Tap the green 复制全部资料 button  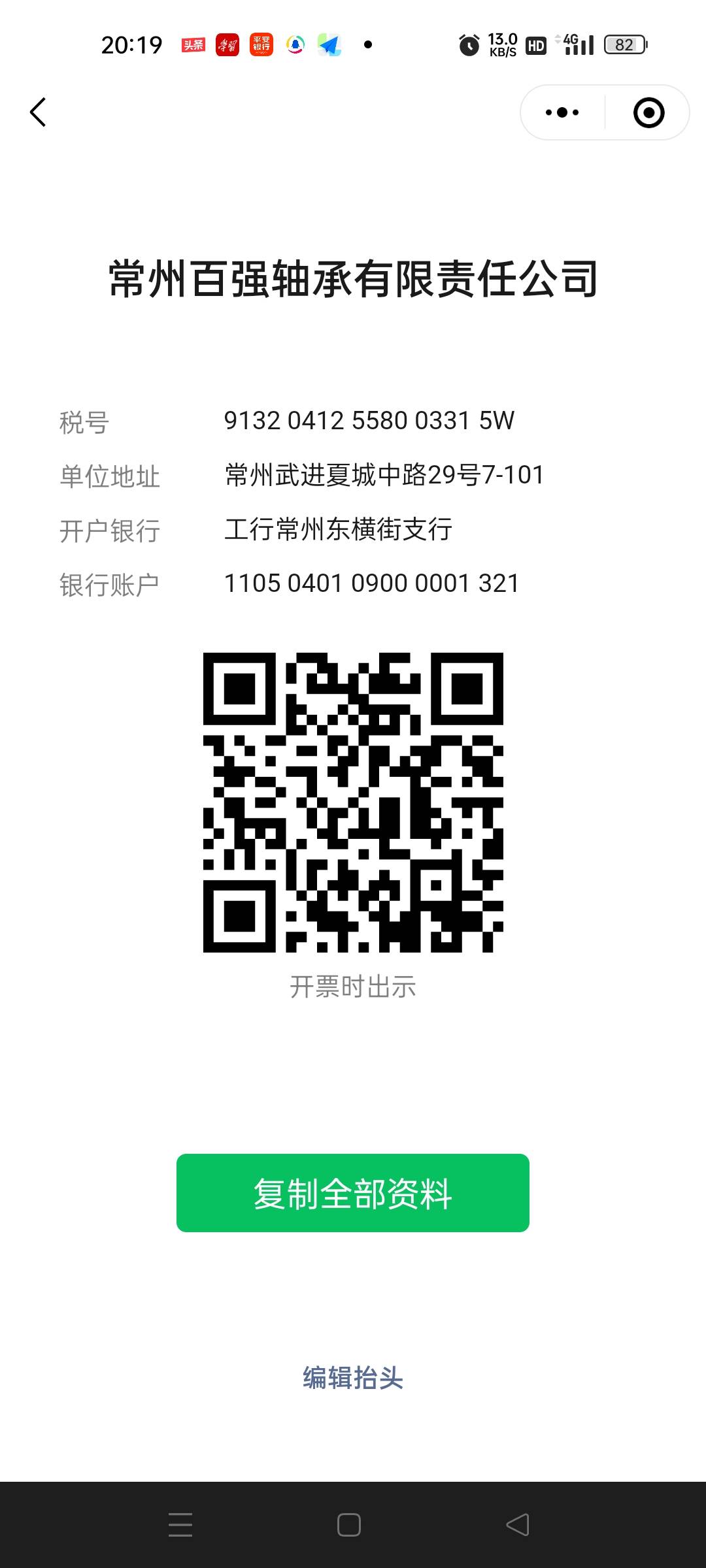353,1193
